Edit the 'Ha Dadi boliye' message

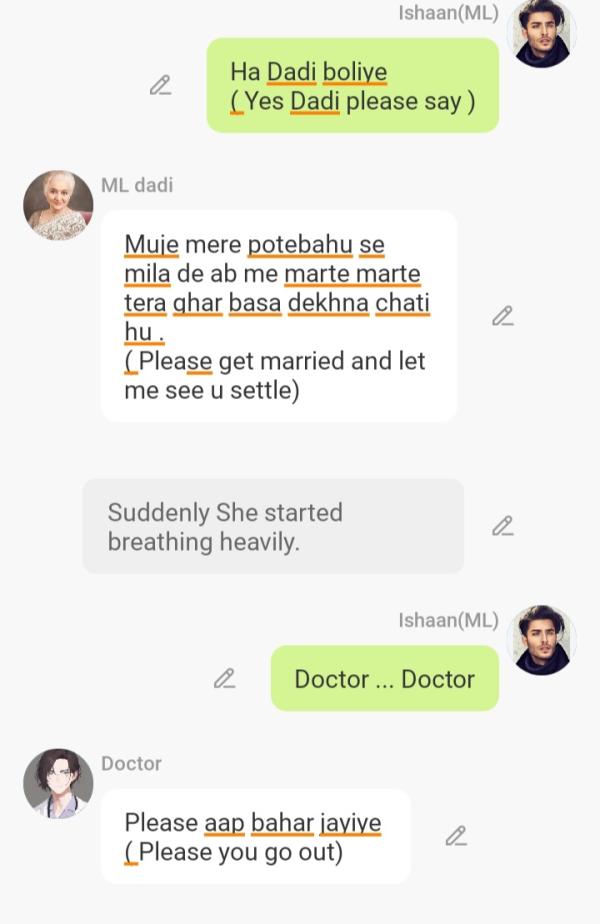click(x=160, y=86)
